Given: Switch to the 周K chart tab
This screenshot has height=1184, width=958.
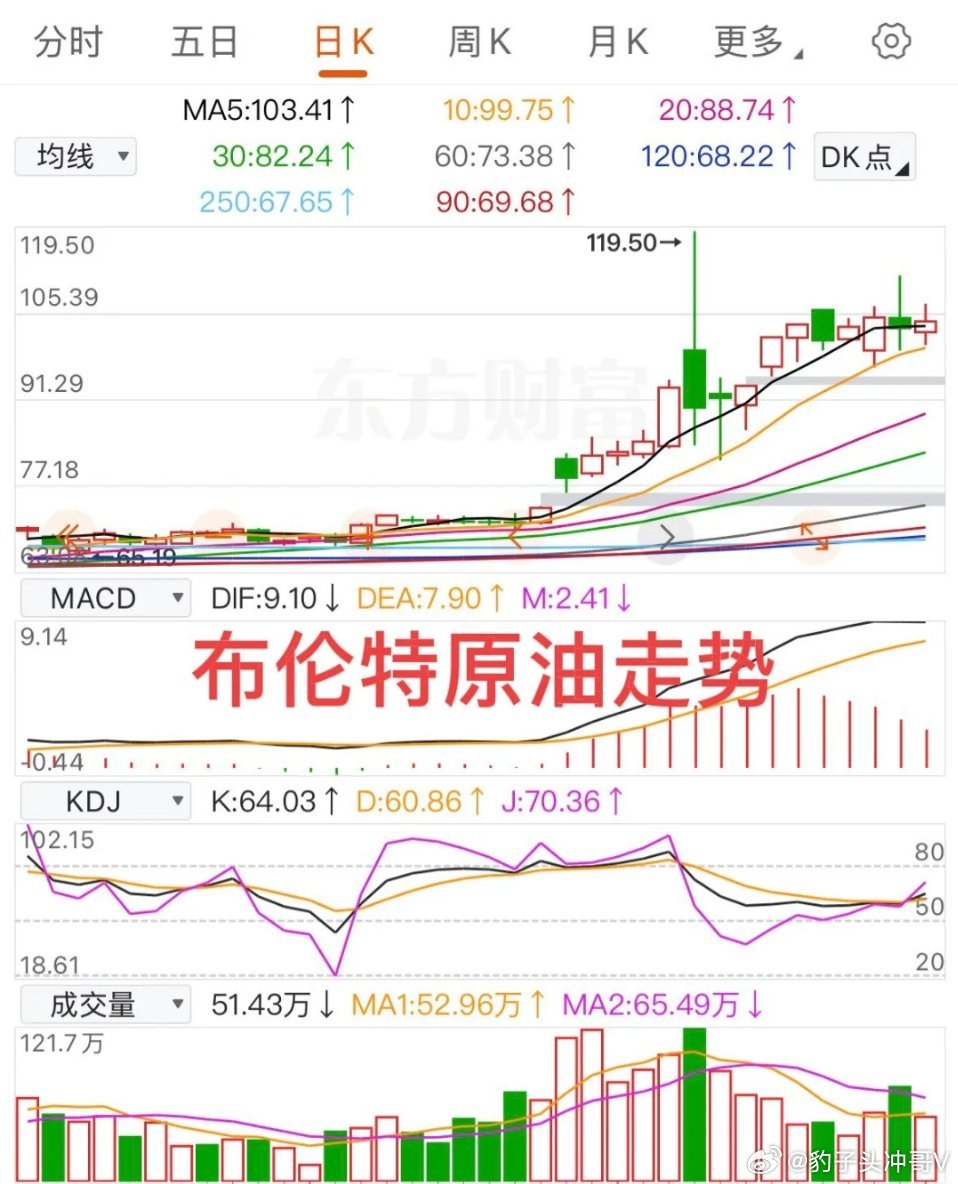Looking at the screenshot, I should click(x=480, y=42).
